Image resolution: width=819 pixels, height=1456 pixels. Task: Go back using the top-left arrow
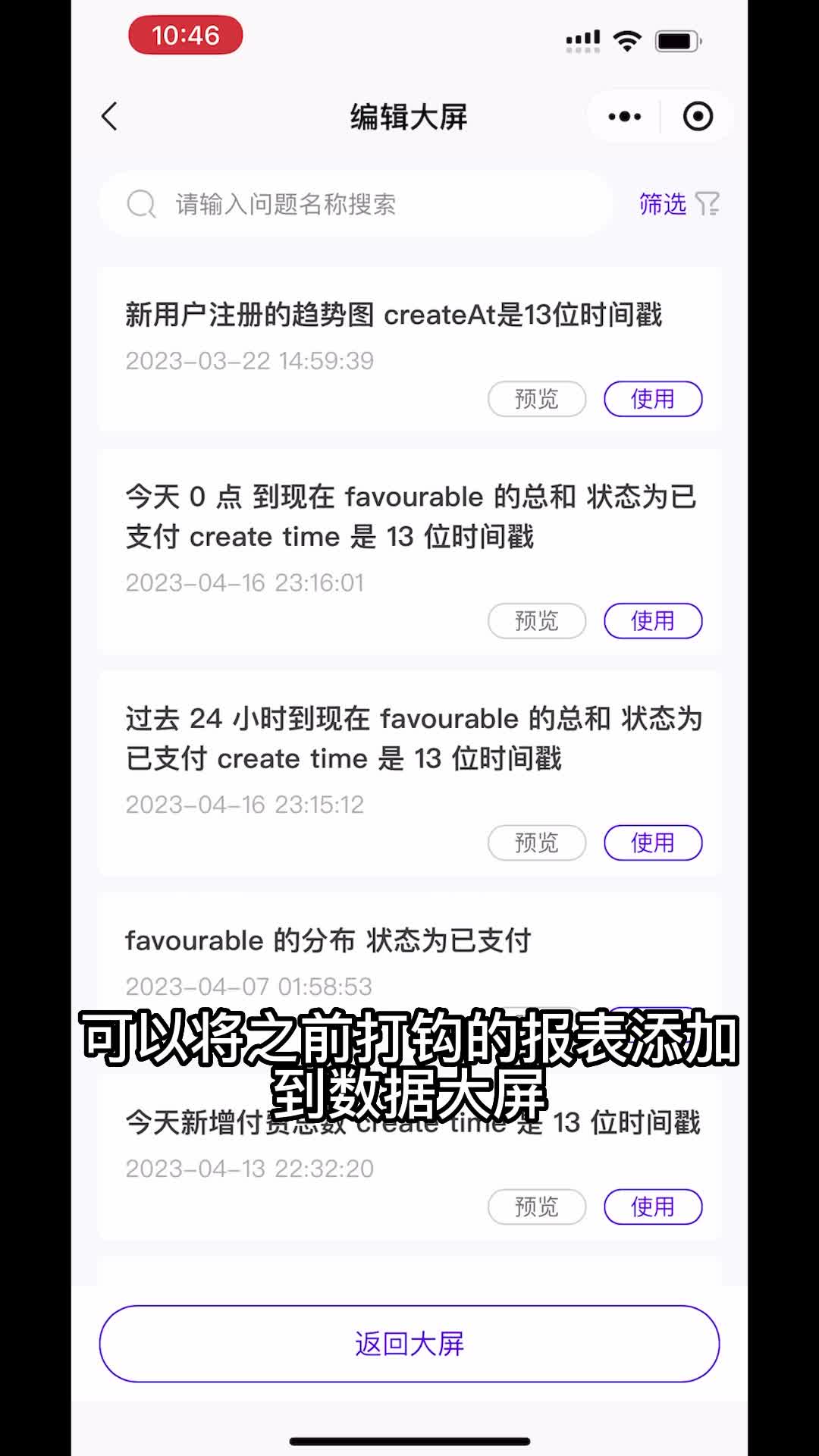coord(110,117)
